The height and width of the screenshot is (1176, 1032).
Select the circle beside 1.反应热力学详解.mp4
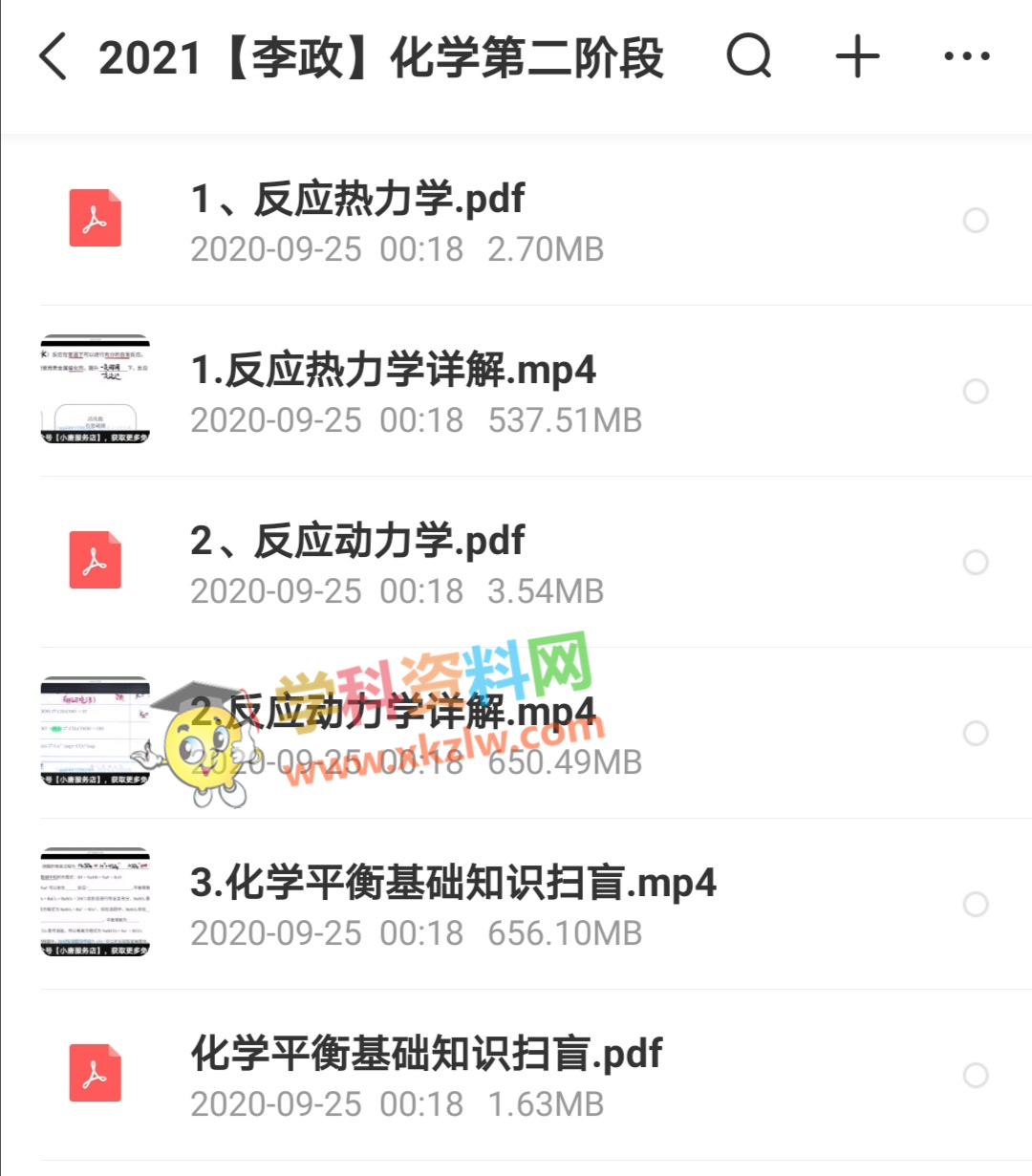coord(976,392)
